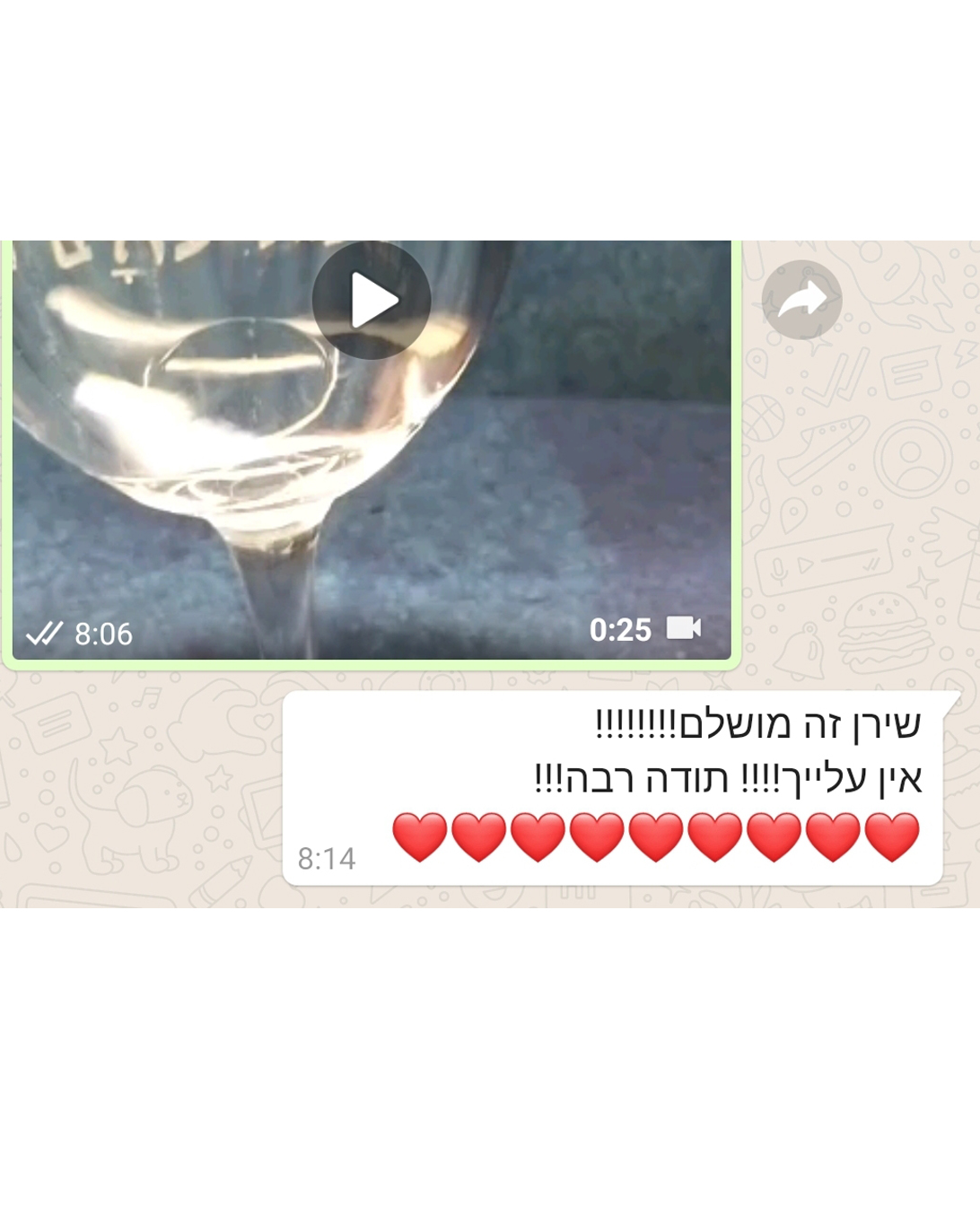Forward the video using the arrow icon
This screenshot has height=1225, width=980.
coord(801,300)
